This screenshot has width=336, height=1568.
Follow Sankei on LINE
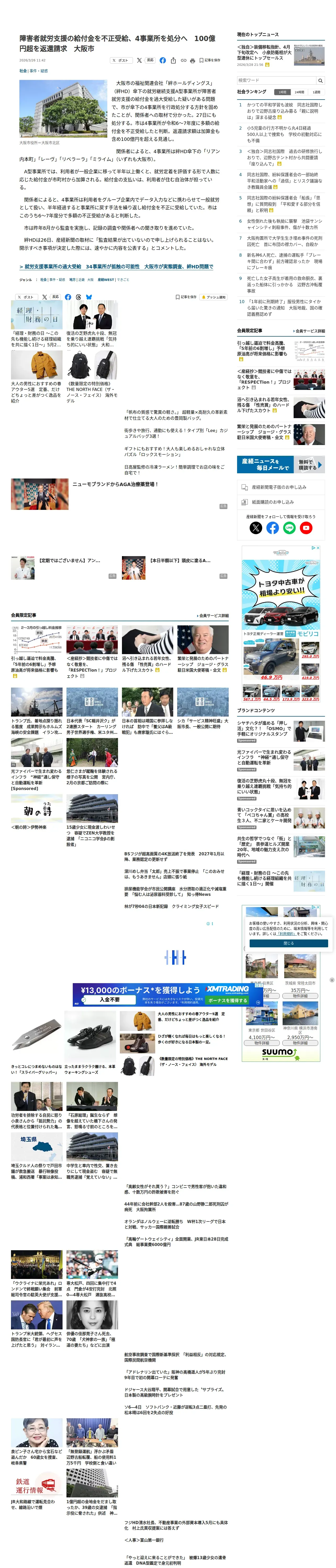290,528
